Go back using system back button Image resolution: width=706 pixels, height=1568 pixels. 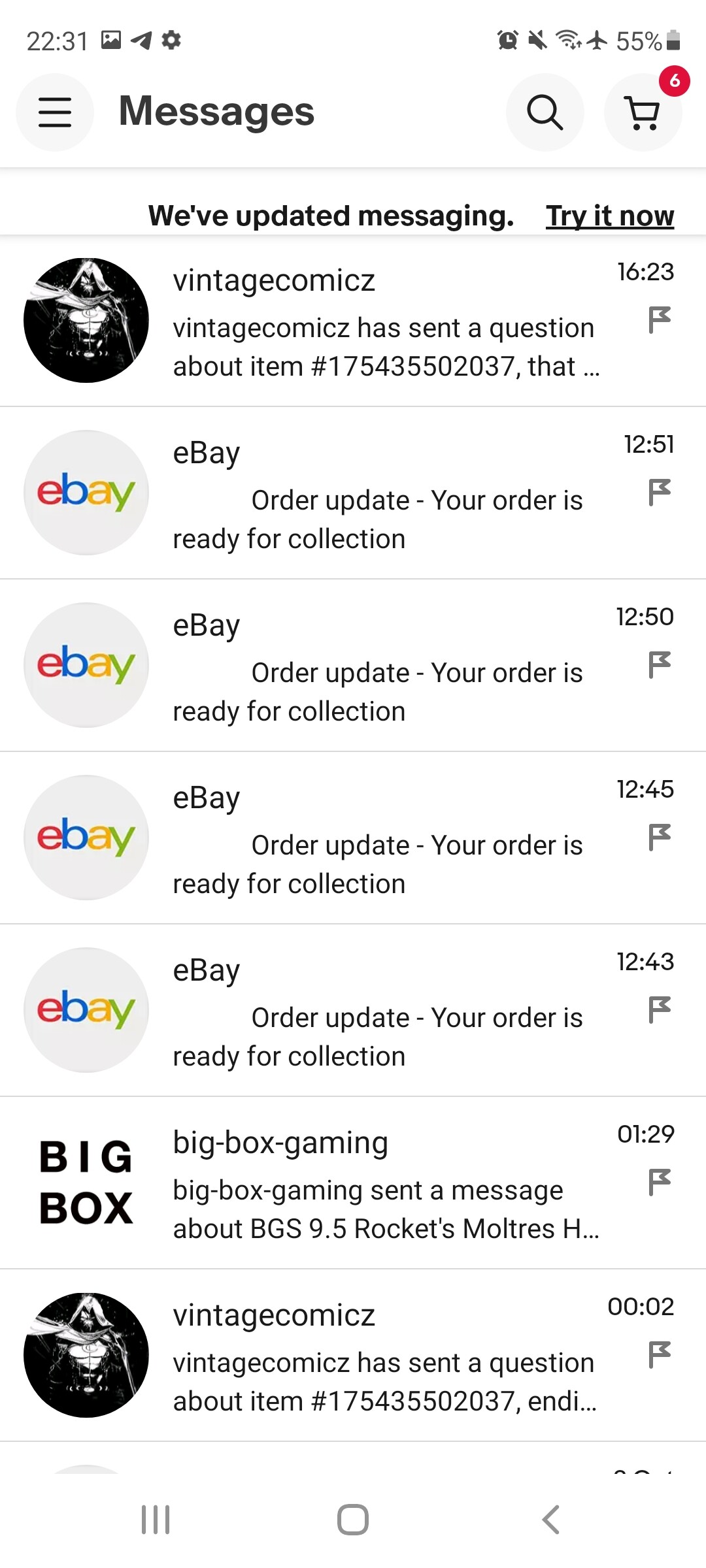551,1520
